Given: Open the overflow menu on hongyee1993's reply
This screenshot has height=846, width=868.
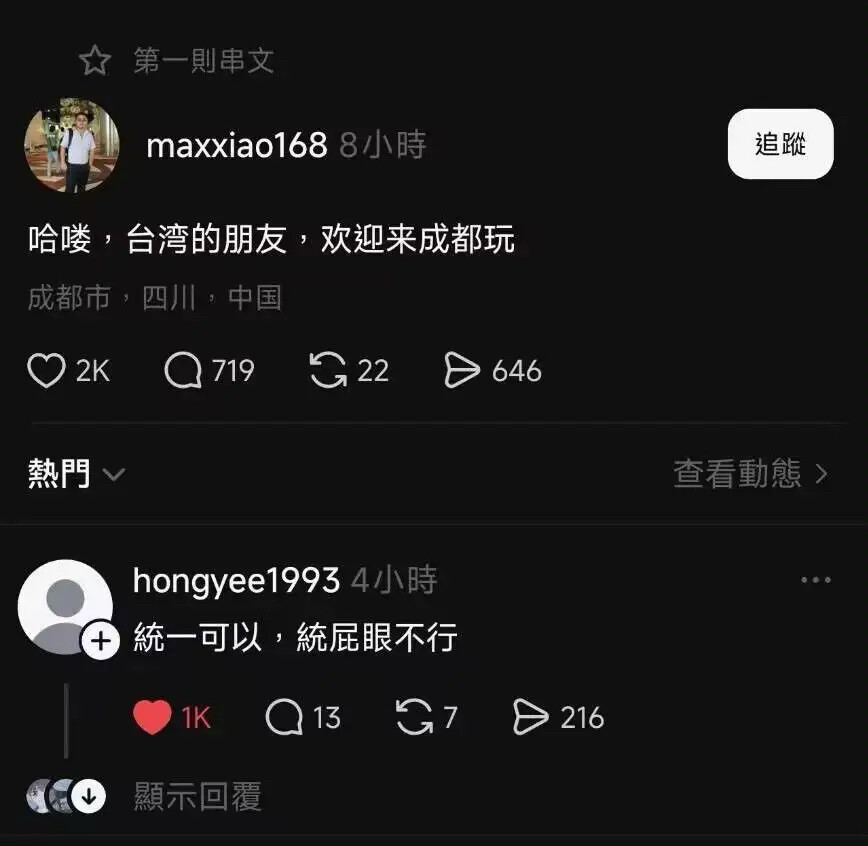Looking at the screenshot, I should coord(816,580).
